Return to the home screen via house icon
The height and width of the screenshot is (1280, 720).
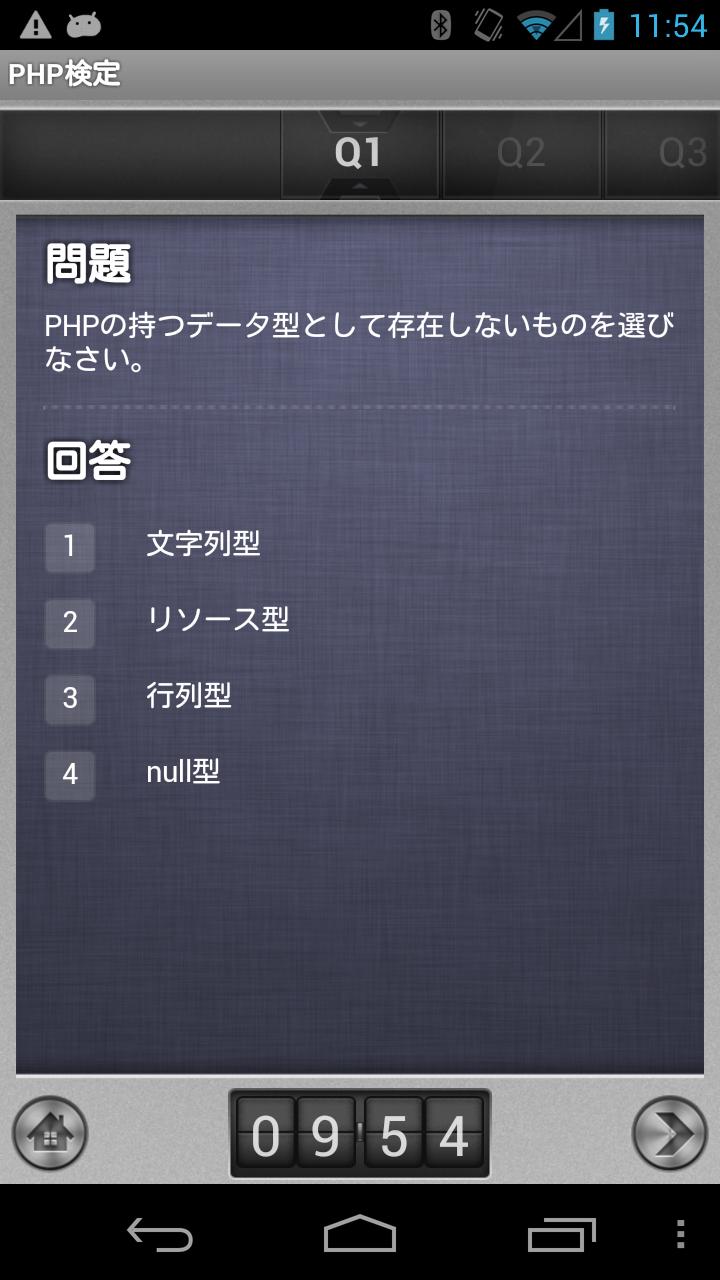[x=50, y=1134]
